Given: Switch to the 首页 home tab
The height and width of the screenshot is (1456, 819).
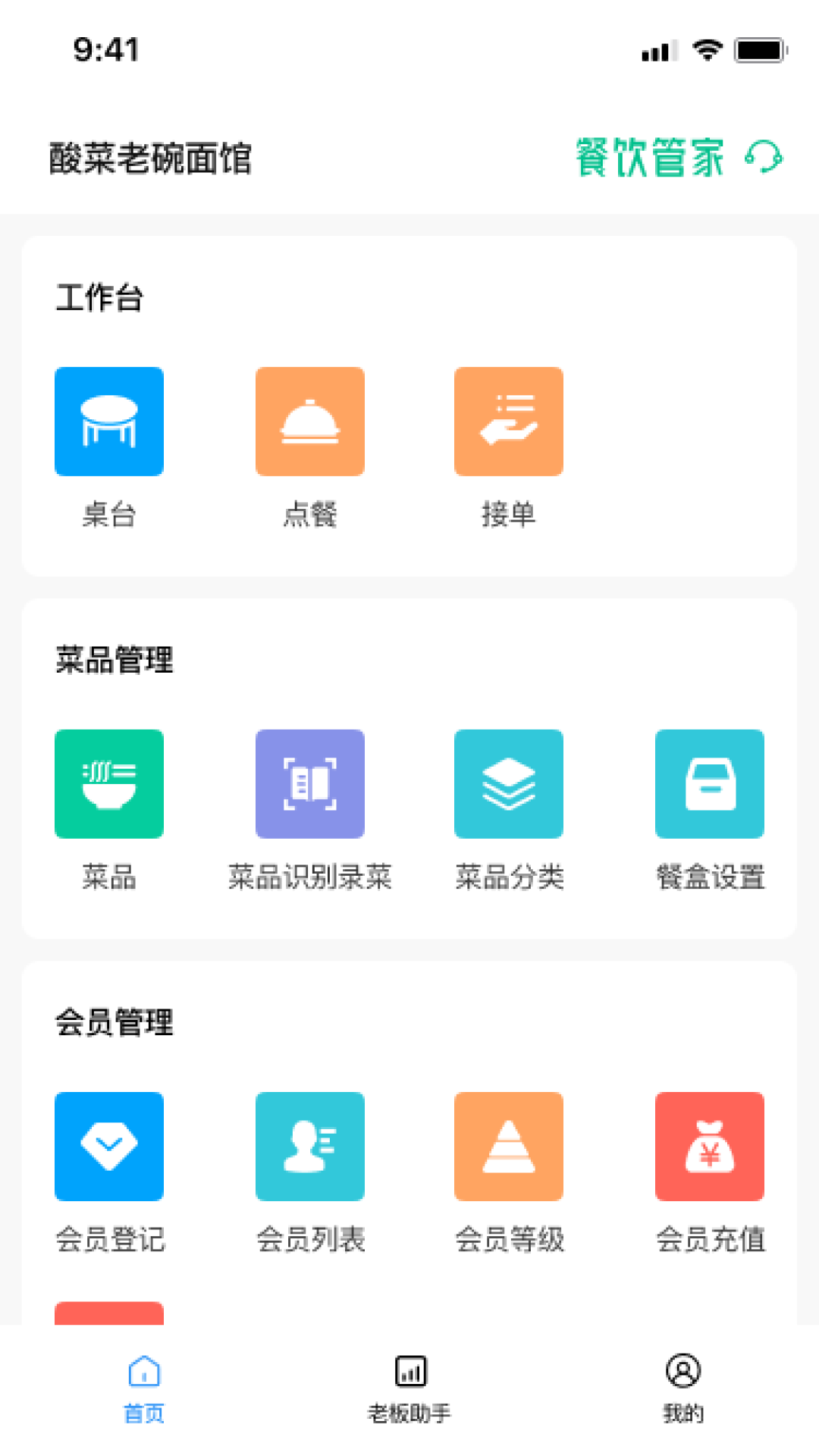Looking at the screenshot, I should point(144,1389).
